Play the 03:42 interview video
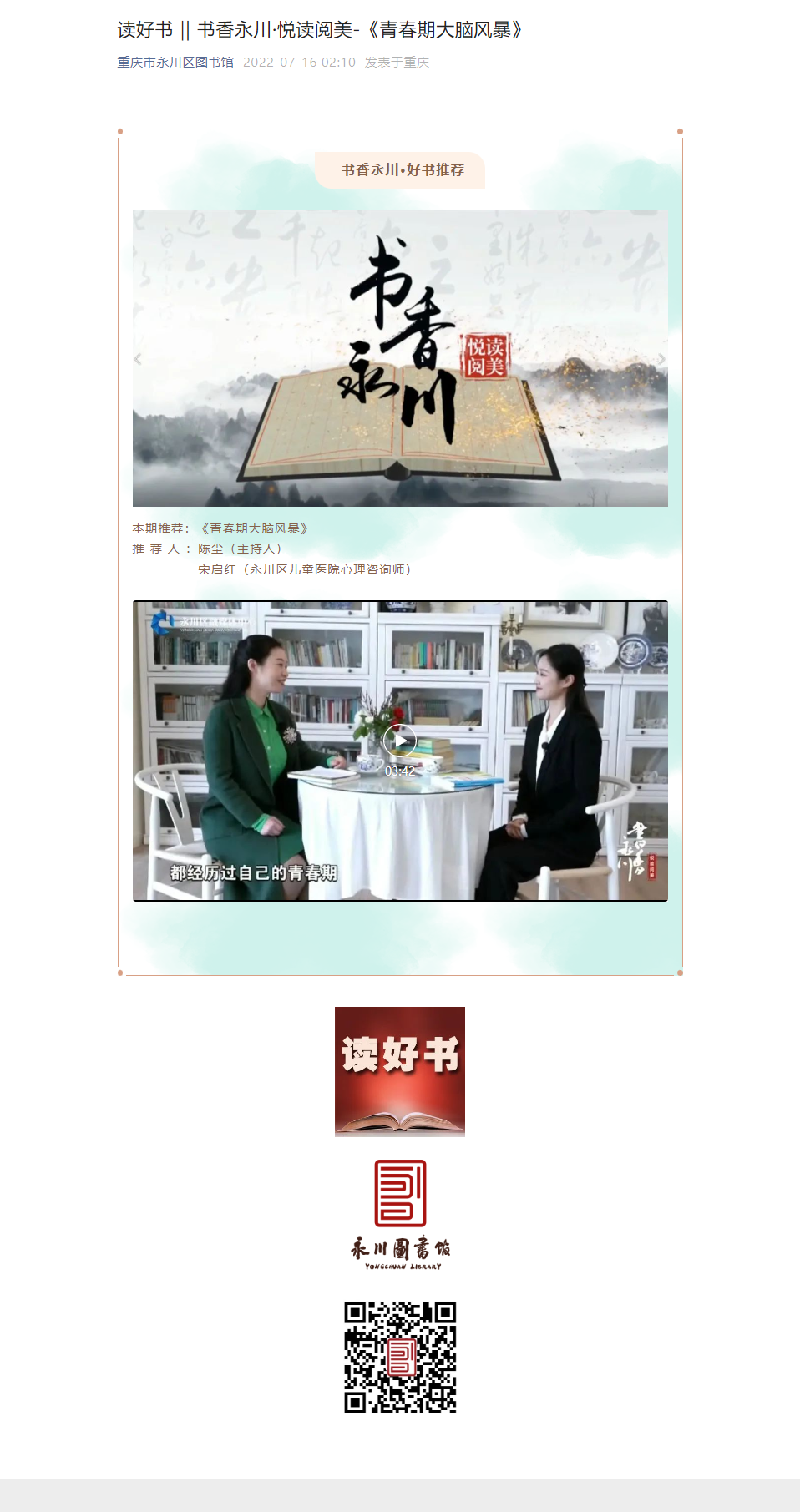Image resolution: width=800 pixels, height=1512 pixels. tap(400, 741)
